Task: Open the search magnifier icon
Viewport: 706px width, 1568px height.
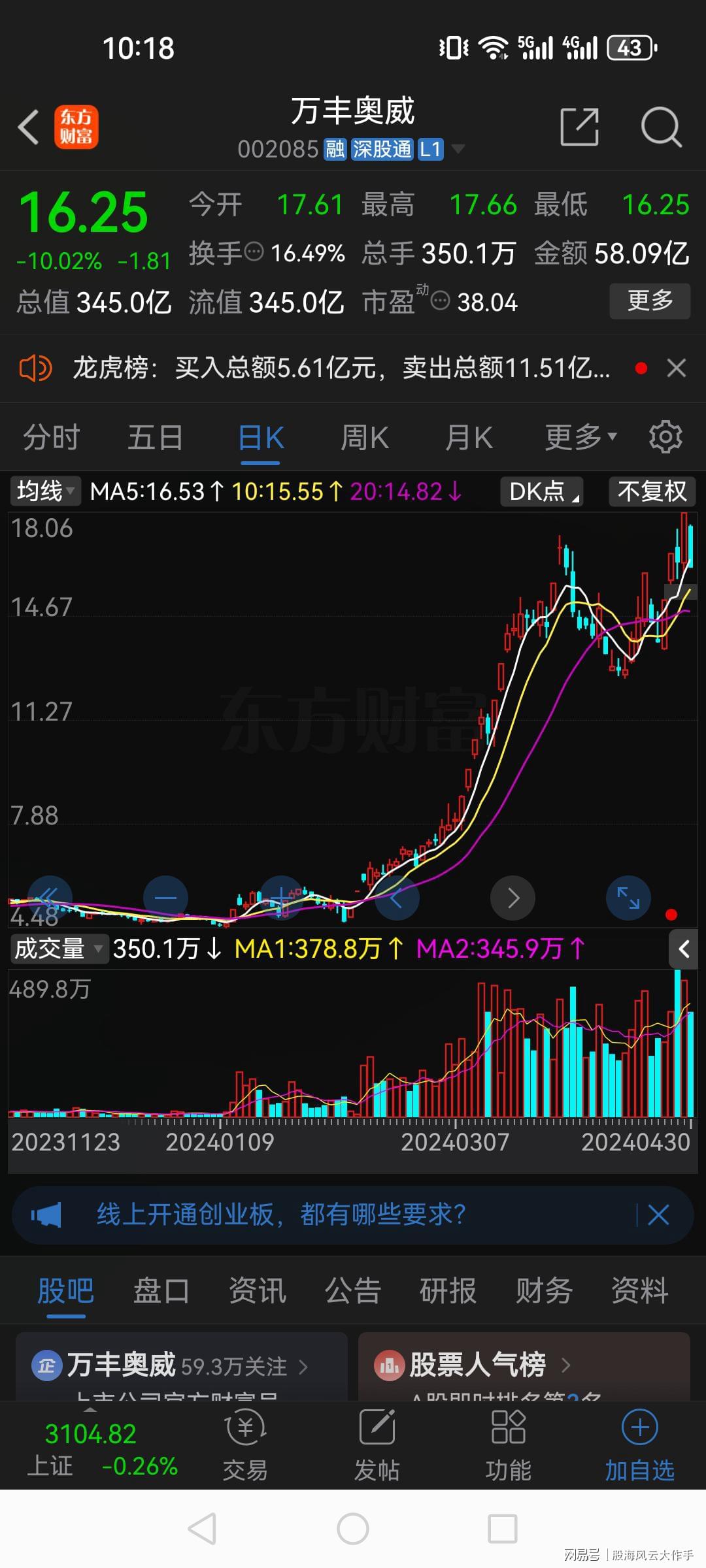Action: 661,127
